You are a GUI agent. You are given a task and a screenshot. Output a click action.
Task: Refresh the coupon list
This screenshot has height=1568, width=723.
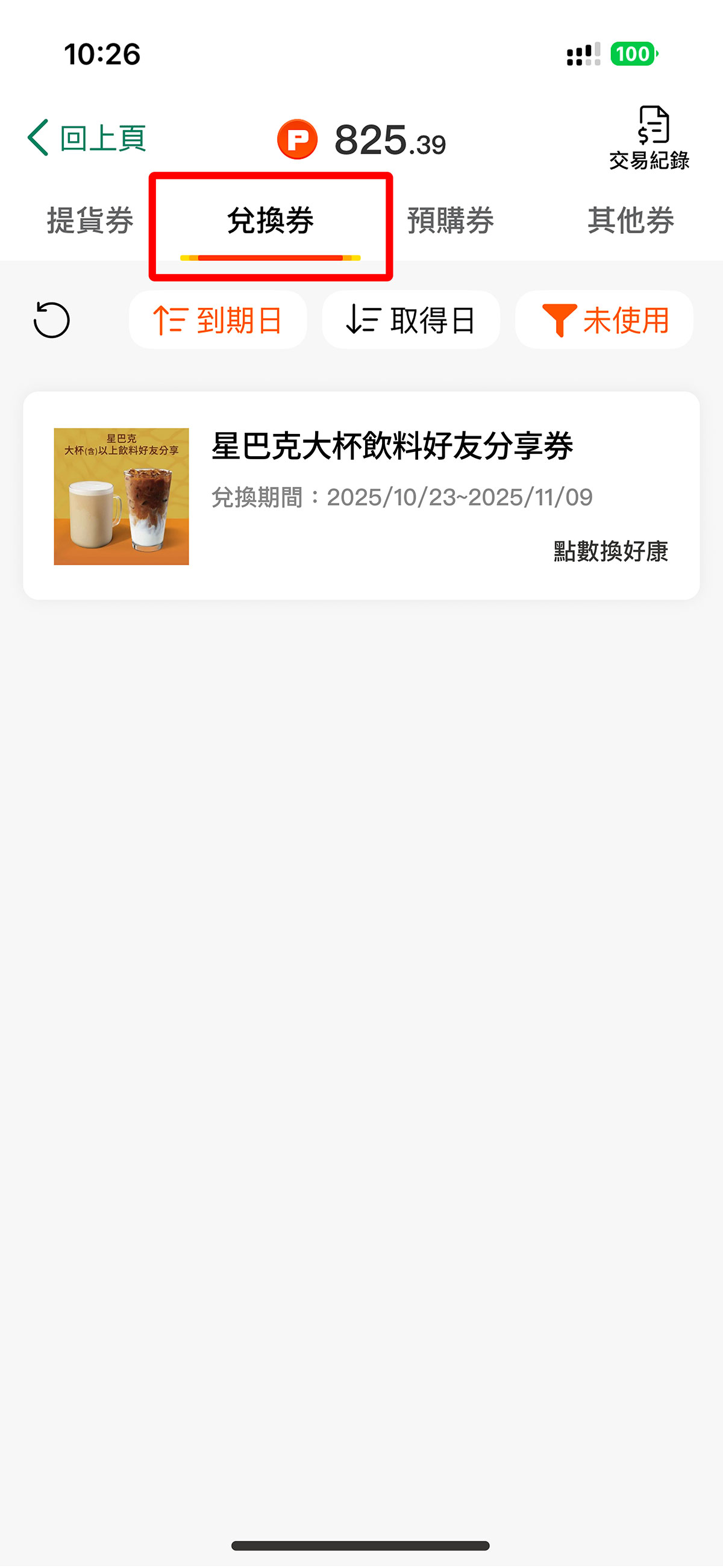click(x=51, y=319)
